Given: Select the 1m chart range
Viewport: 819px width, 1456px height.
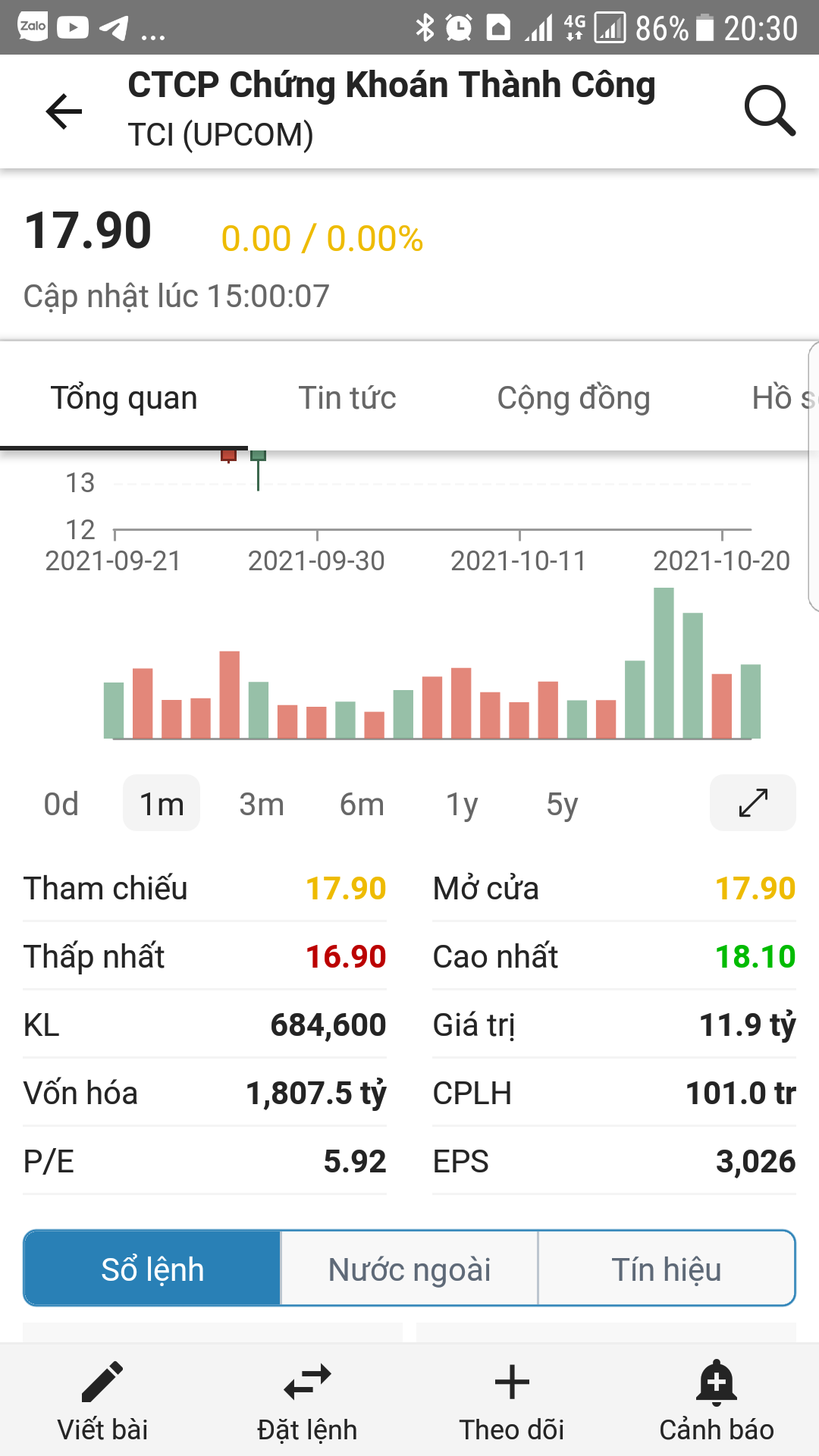Looking at the screenshot, I should click(x=162, y=804).
